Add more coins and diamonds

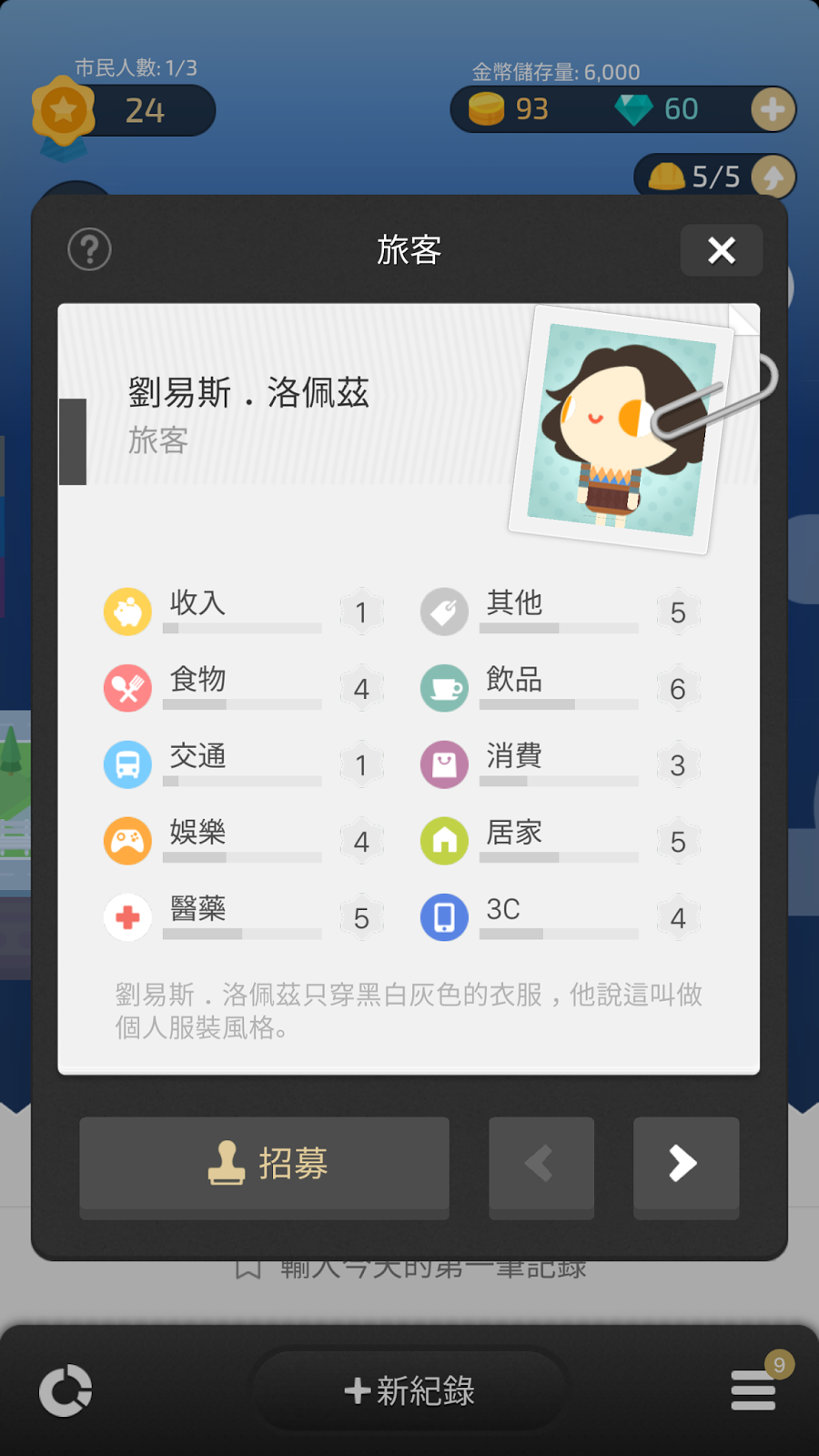coord(773,110)
